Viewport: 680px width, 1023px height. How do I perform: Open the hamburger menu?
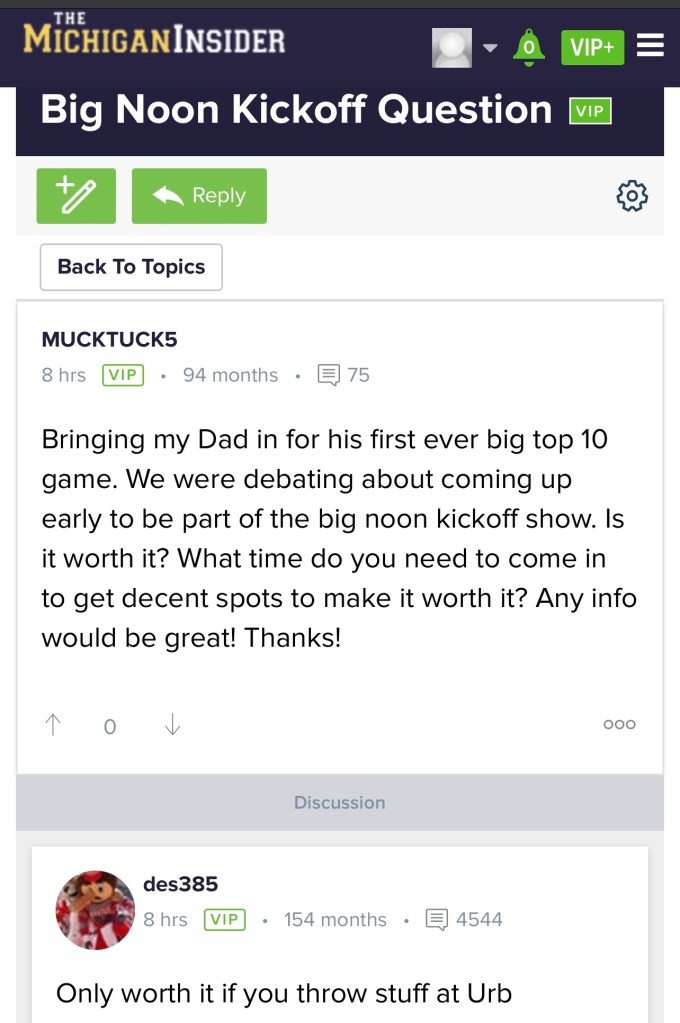click(650, 46)
